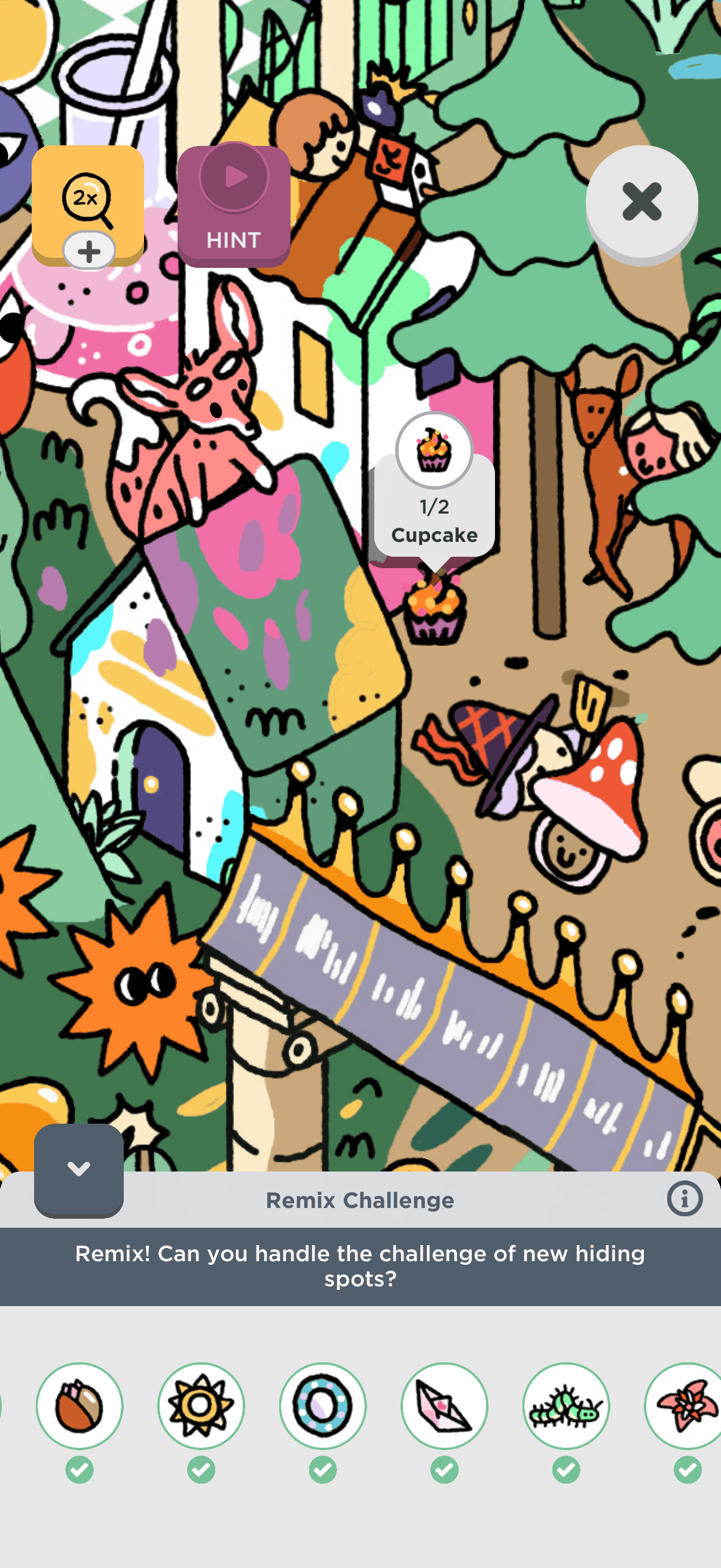
Task: Select the blue ring item
Action: pyautogui.click(x=323, y=1405)
